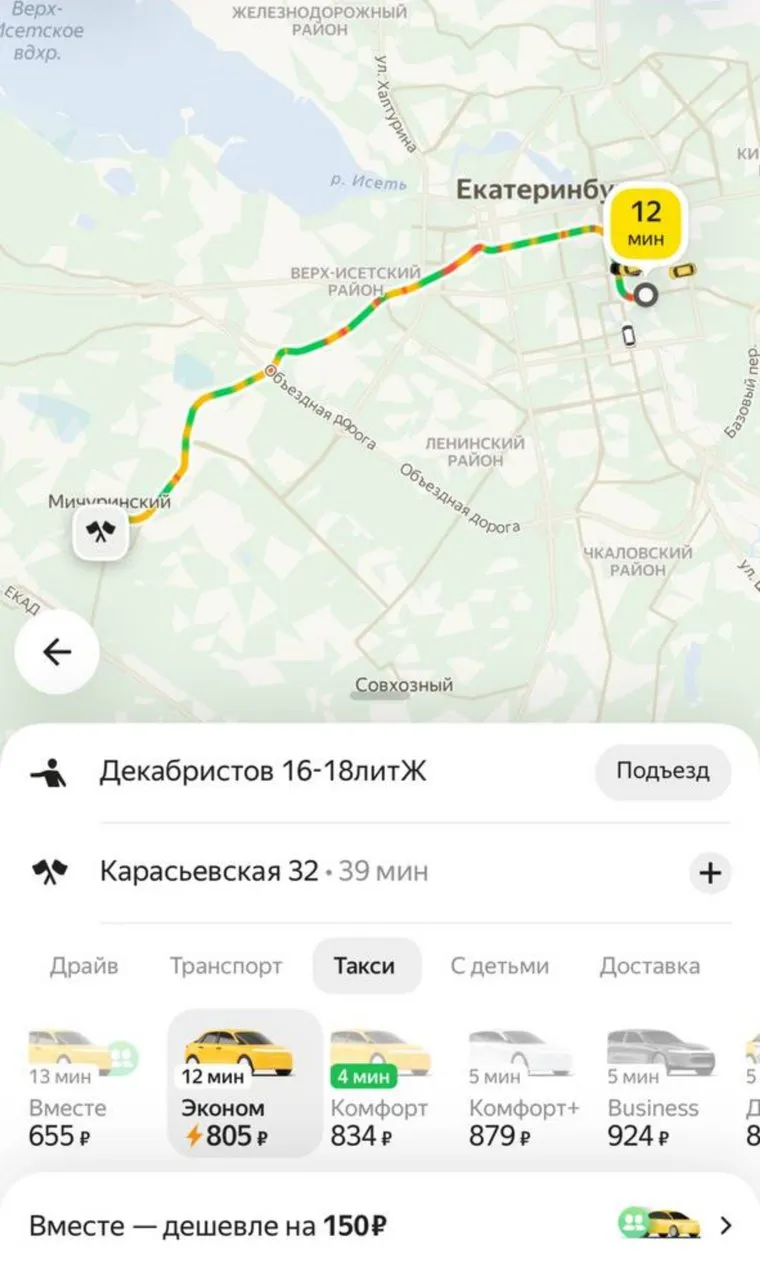Edit pickup address Декабристов 16-18литЖ
Viewport: 760px width, 1276px height.
[x=262, y=771]
